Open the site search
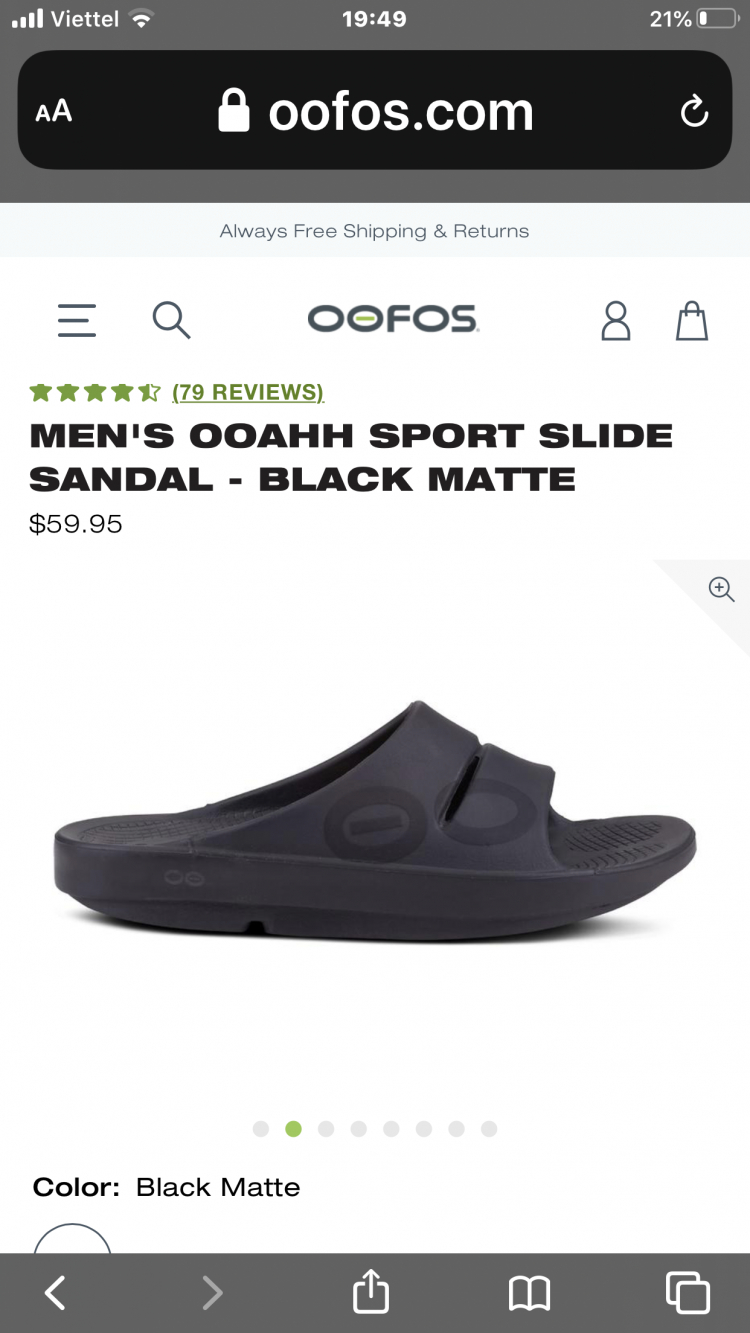Viewport: 750px width, 1333px height. (x=171, y=321)
